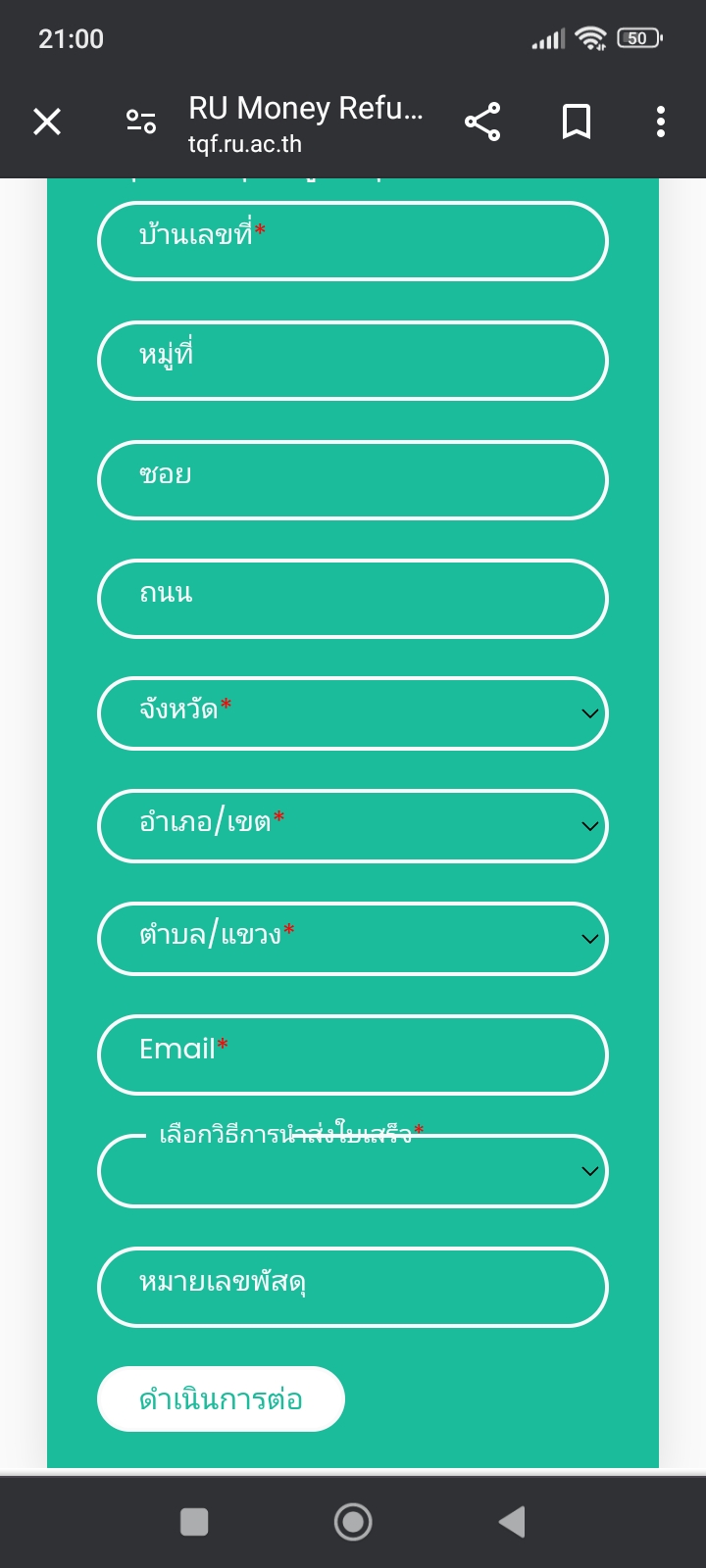706x1568 pixels.
Task: Expand the จังหวัด province dropdown
Action: click(x=353, y=713)
